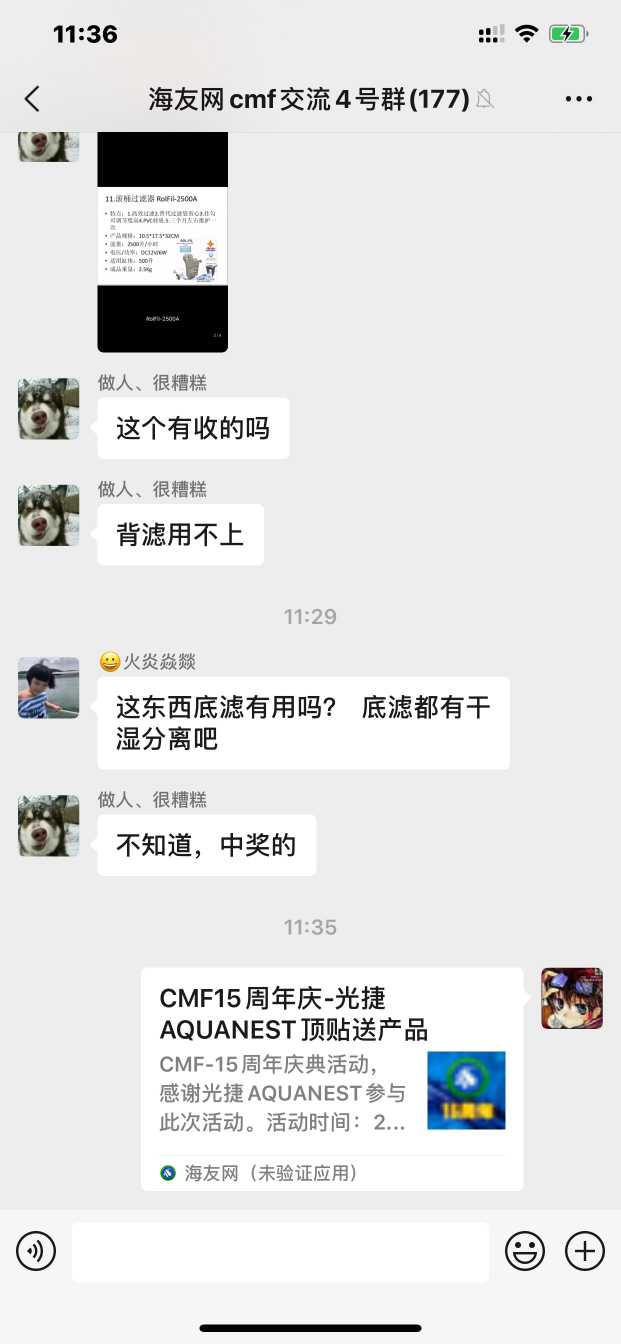Open avatar of the CMF15 link sender

pos(572,998)
